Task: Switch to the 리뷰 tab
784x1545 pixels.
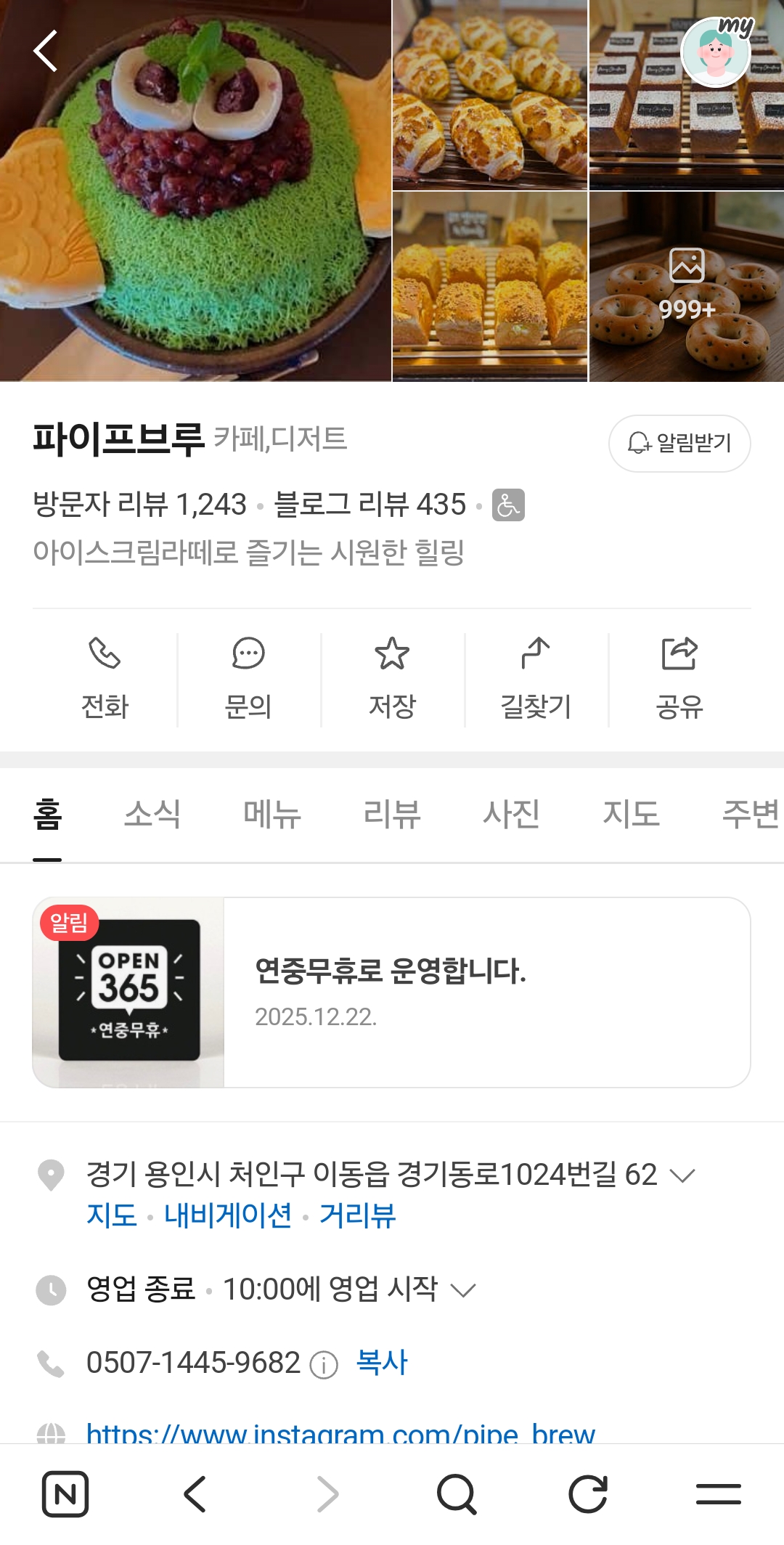Action: (x=392, y=814)
